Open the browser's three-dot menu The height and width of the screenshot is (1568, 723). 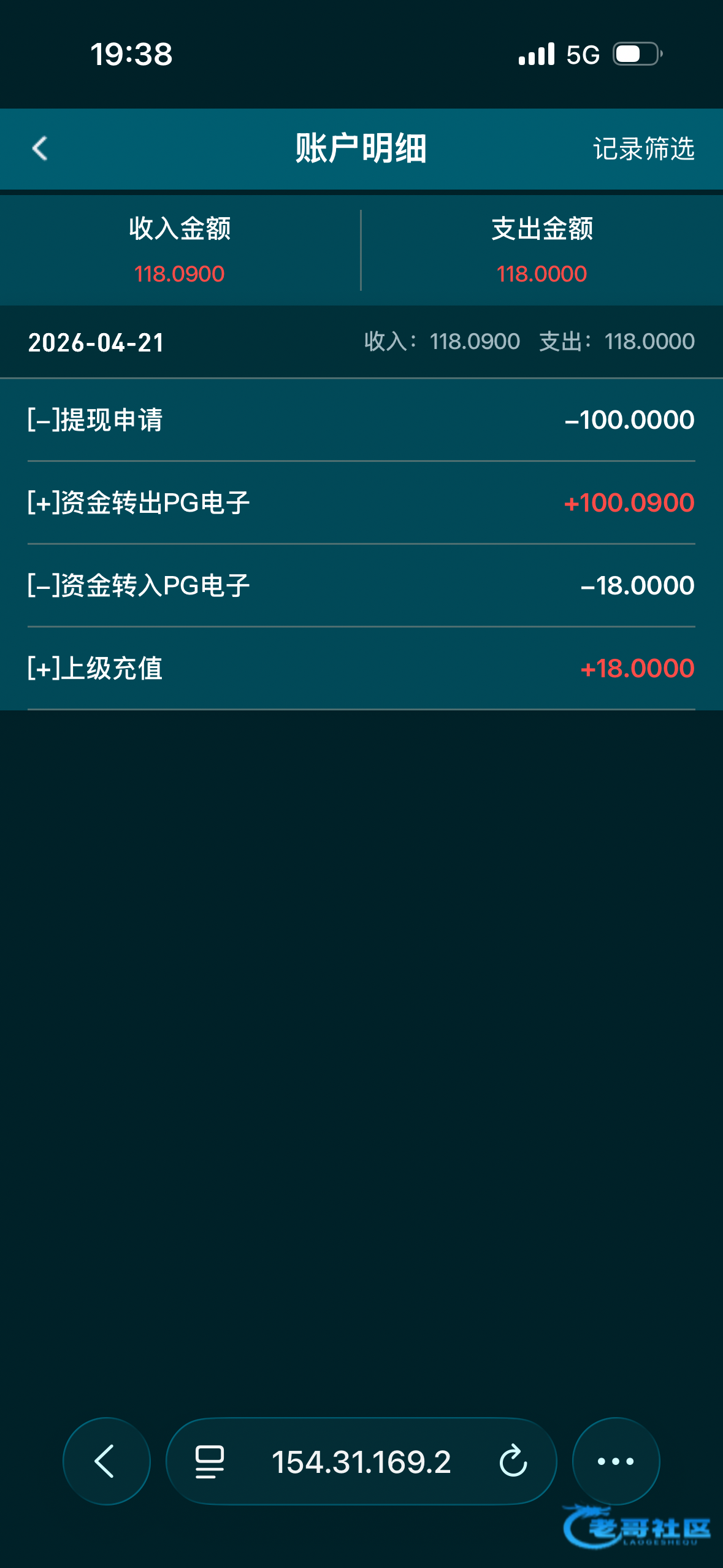pyautogui.click(x=616, y=1461)
